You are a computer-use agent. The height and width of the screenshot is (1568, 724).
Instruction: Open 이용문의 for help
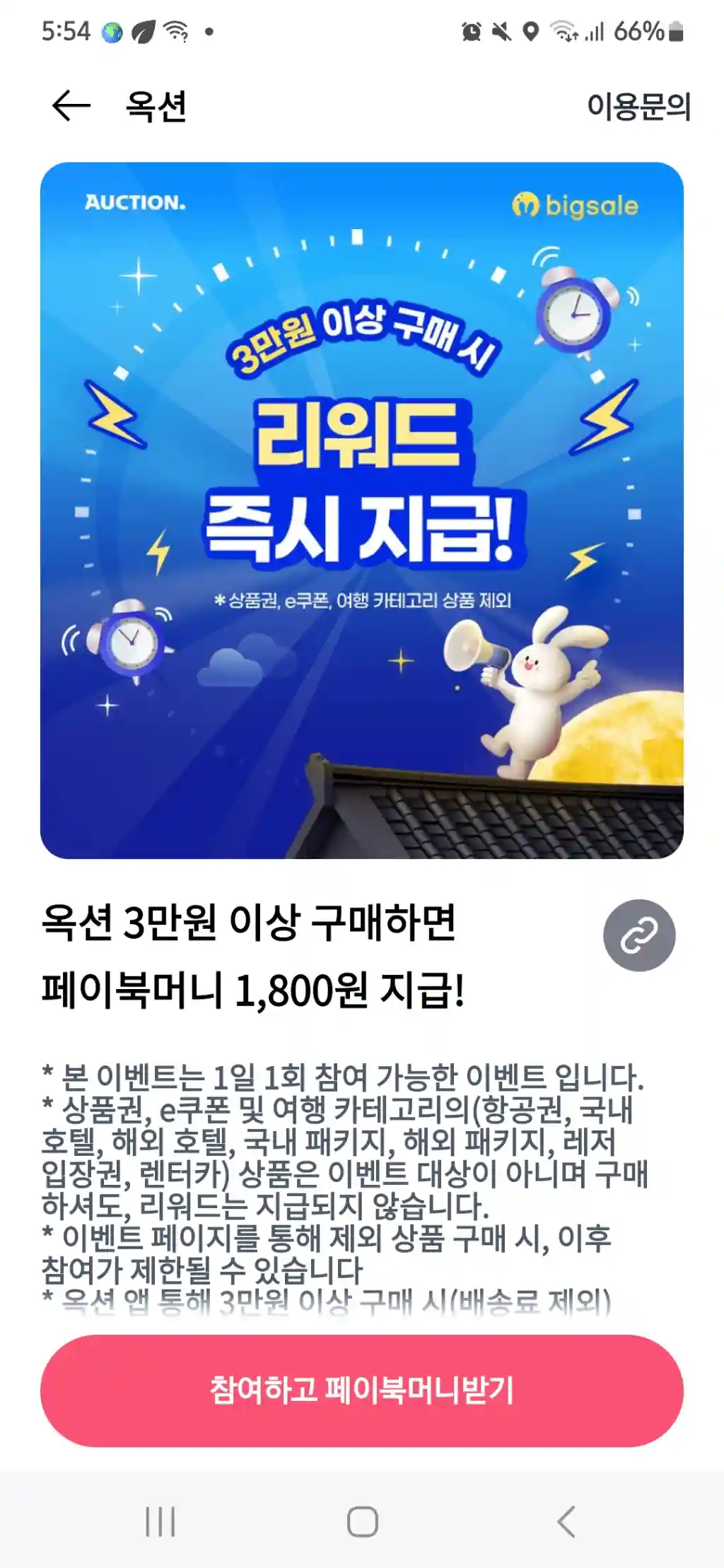point(638,107)
